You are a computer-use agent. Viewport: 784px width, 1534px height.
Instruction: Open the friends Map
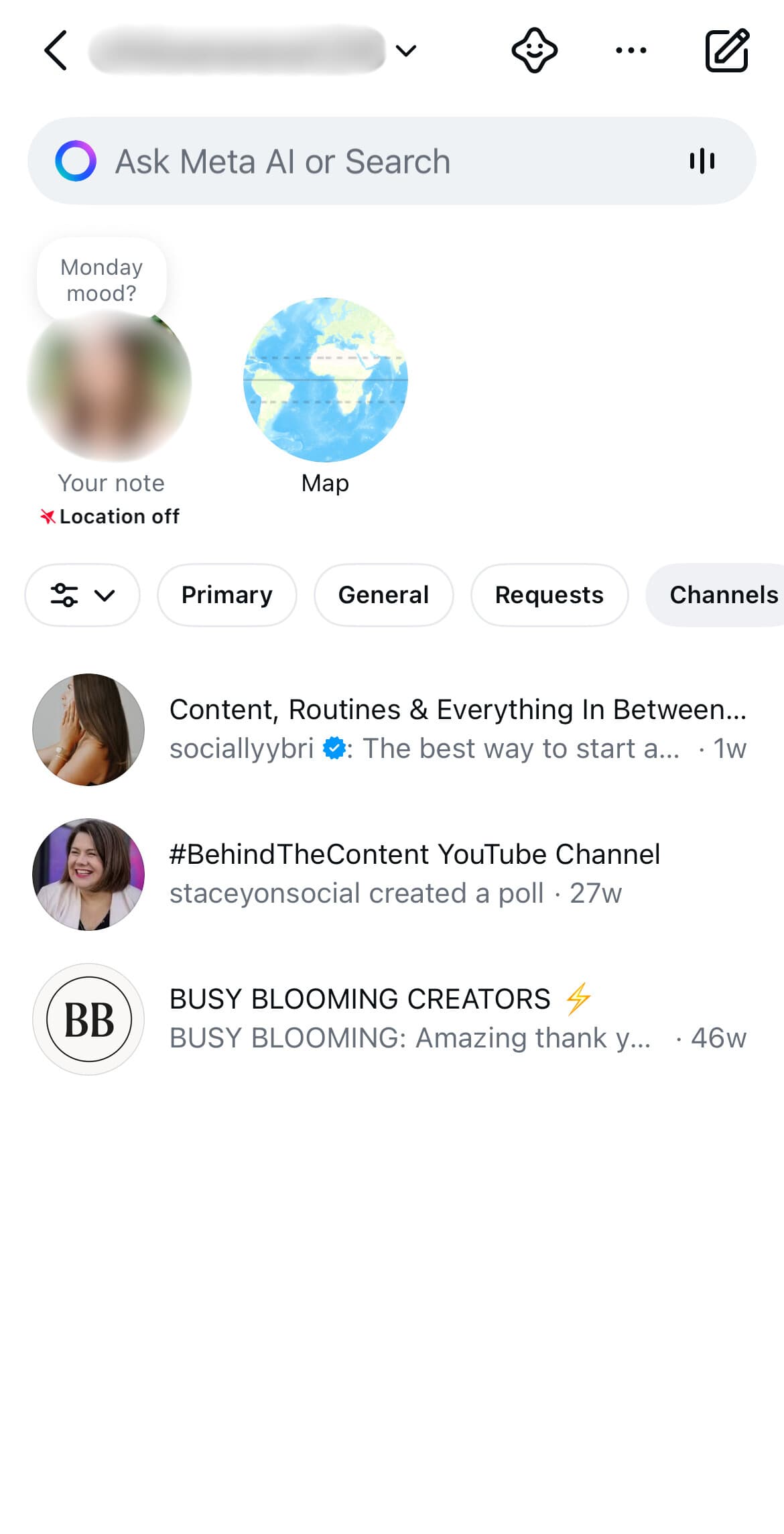(x=325, y=381)
